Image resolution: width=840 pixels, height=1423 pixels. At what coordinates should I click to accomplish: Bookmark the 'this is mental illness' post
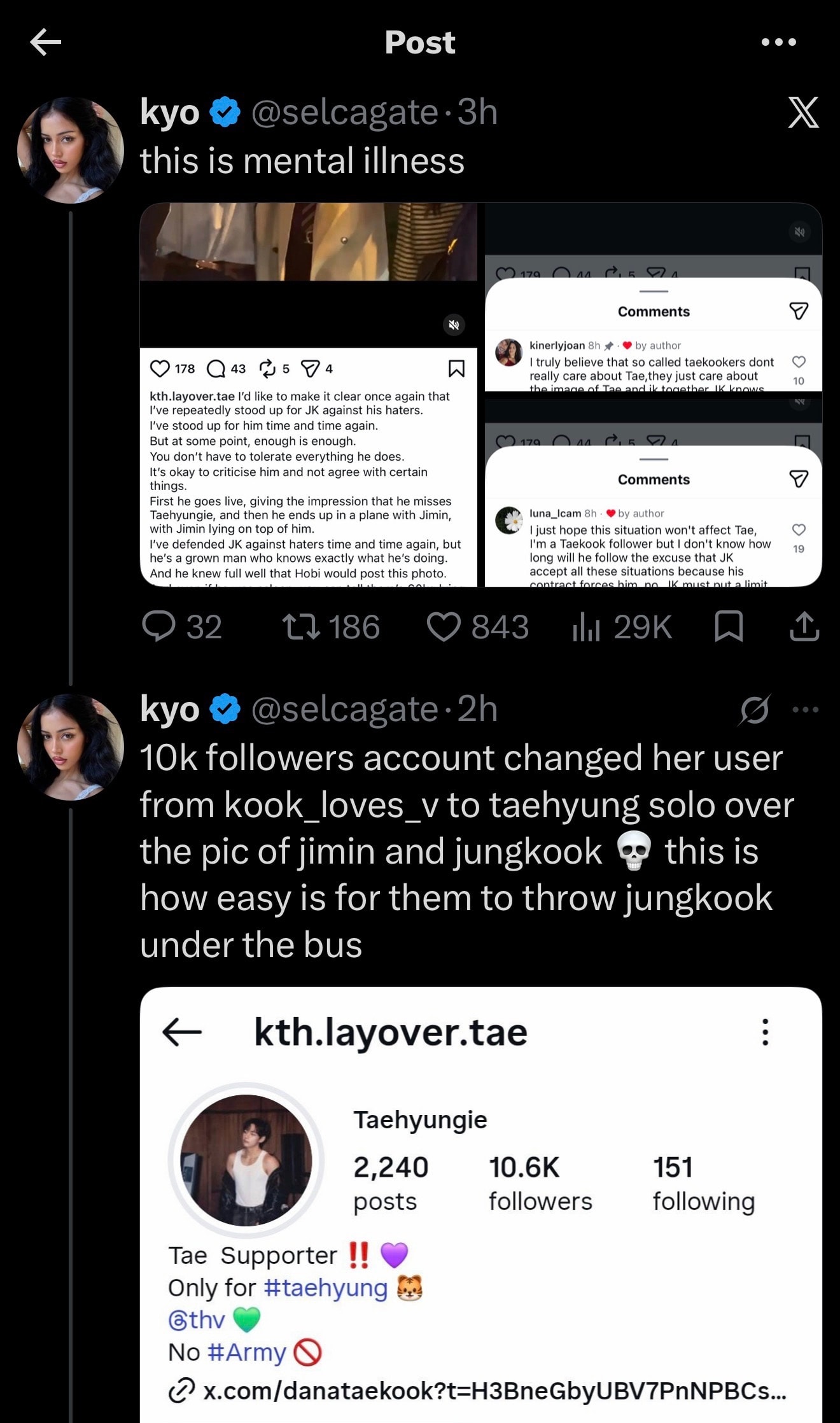point(729,626)
